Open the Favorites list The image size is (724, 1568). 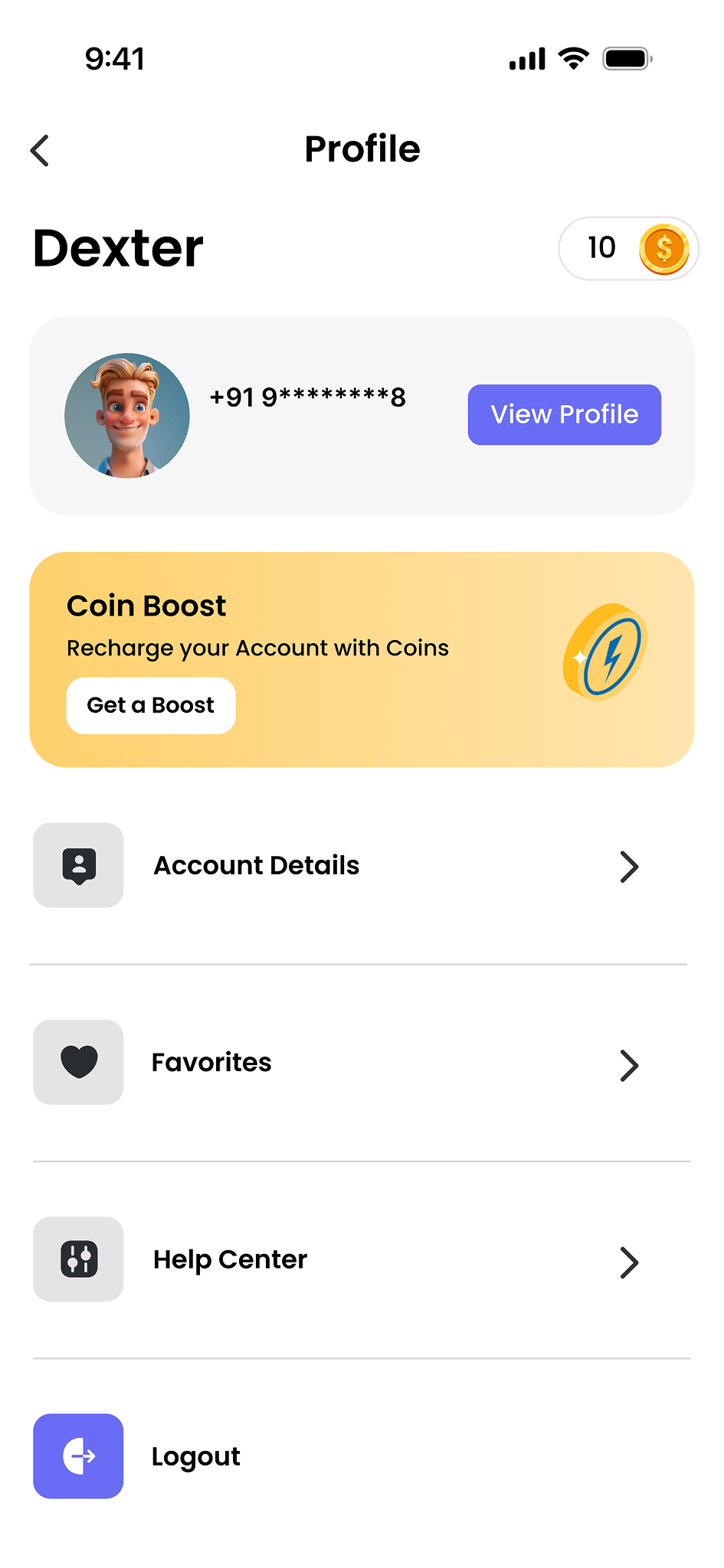pos(360,1063)
